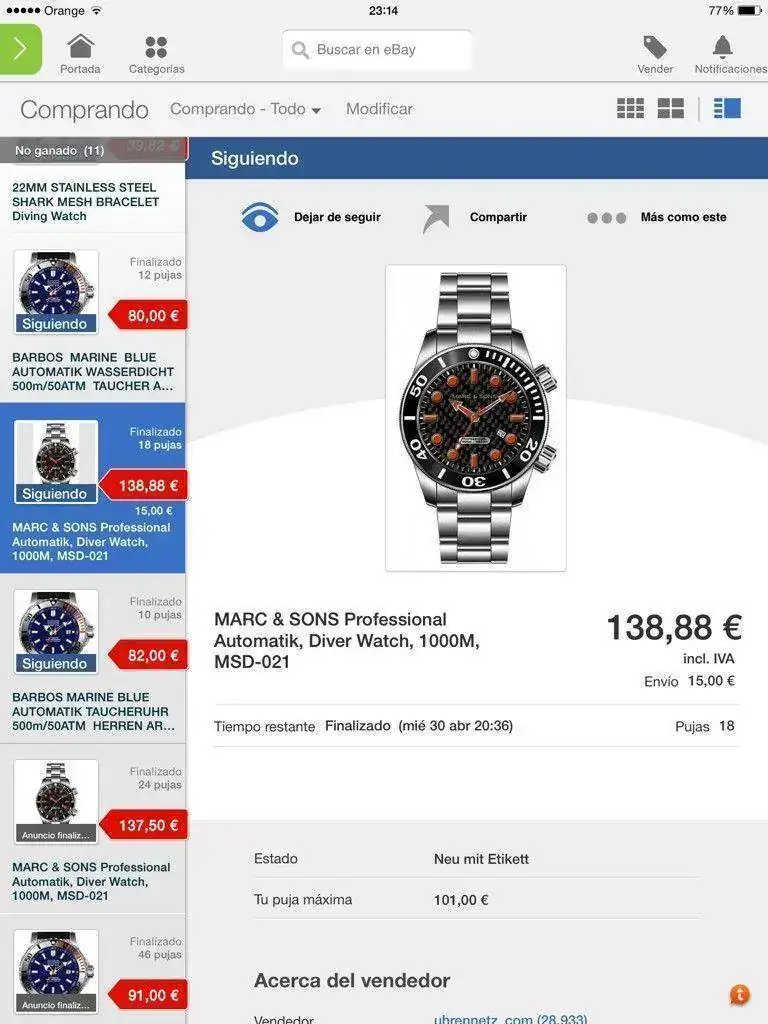Image resolution: width=768 pixels, height=1024 pixels.
Task: Open the Comprando - Todo dropdown
Action: click(245, 109)
